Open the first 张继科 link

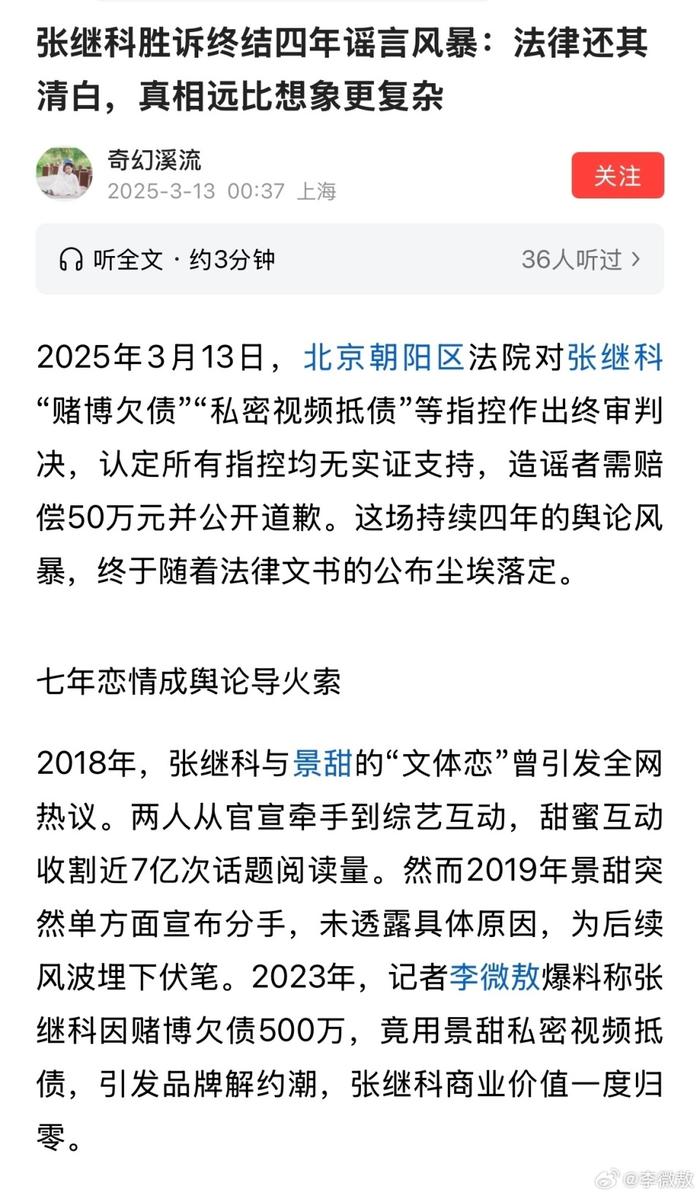[x=615, y=358]
